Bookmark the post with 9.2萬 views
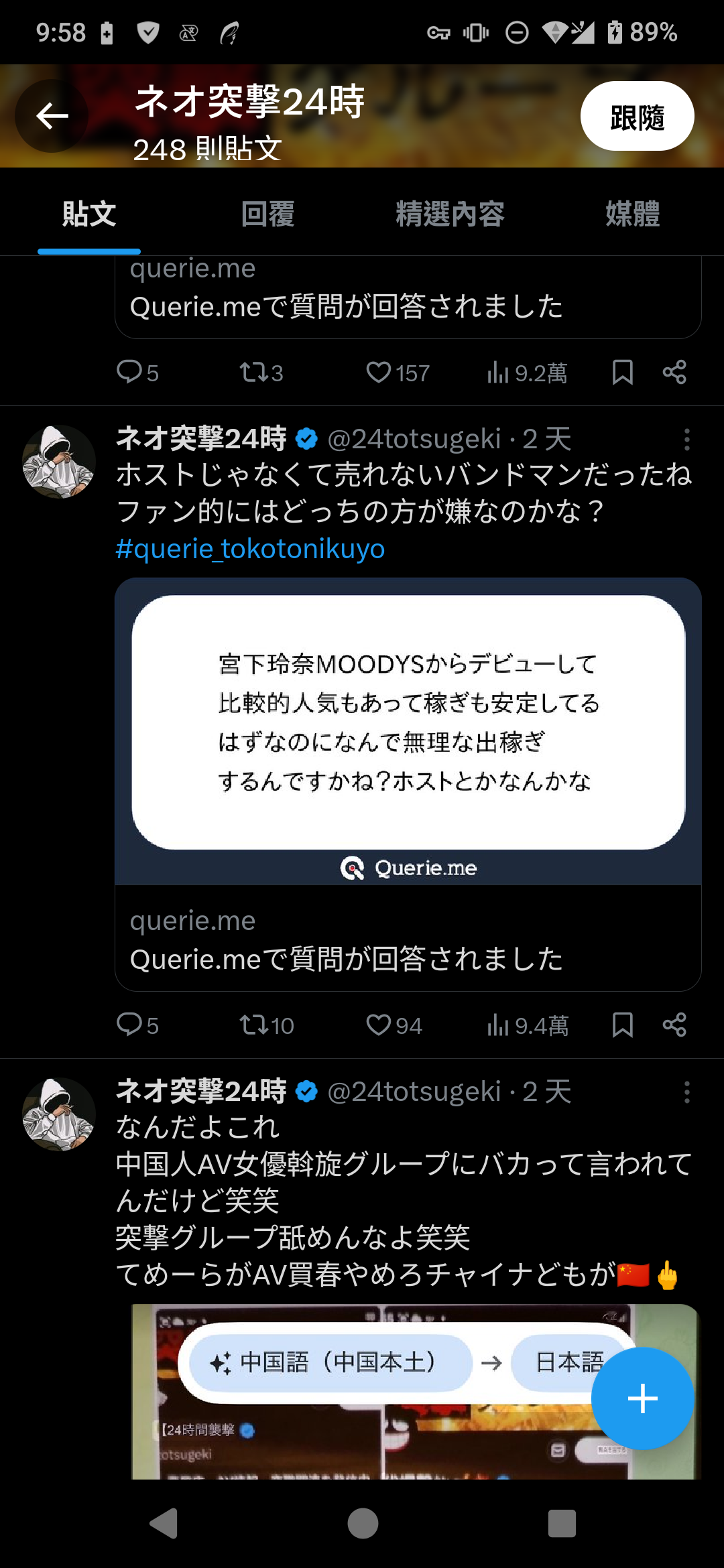Viewport: 724px width, 1568px height. (622, 373)
